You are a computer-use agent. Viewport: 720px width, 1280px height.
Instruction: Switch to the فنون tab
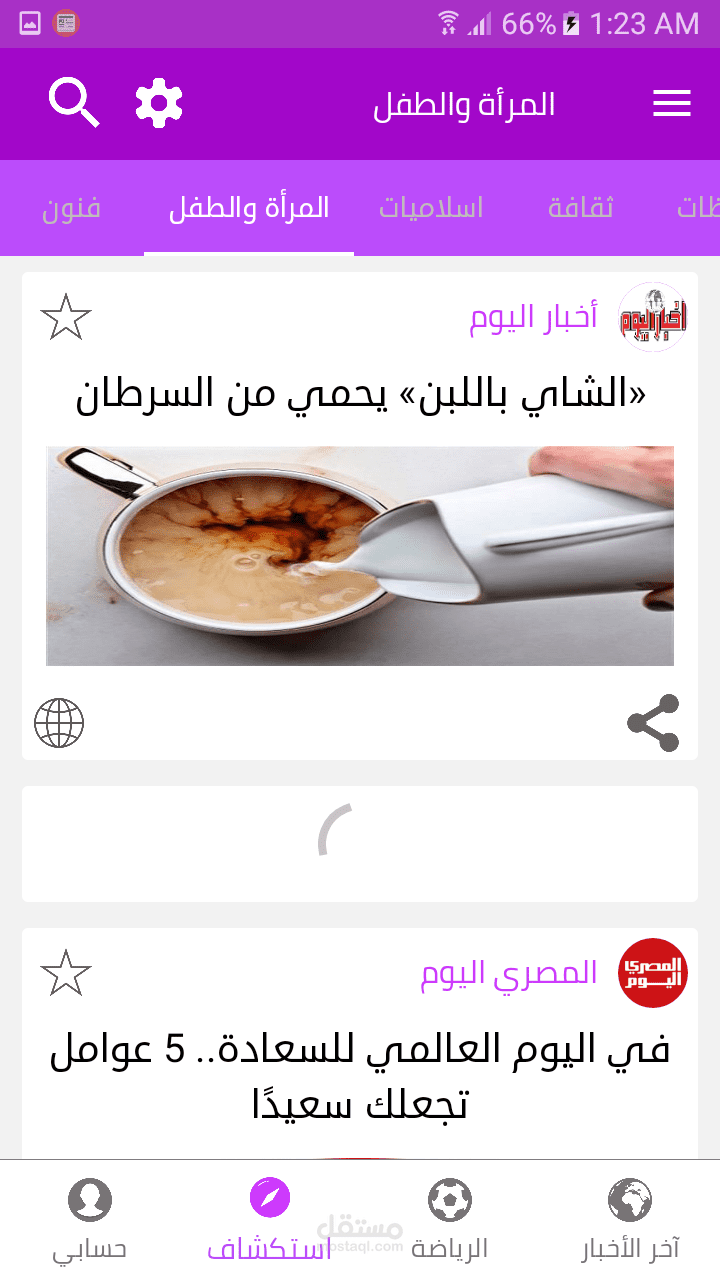click(72, 208)
